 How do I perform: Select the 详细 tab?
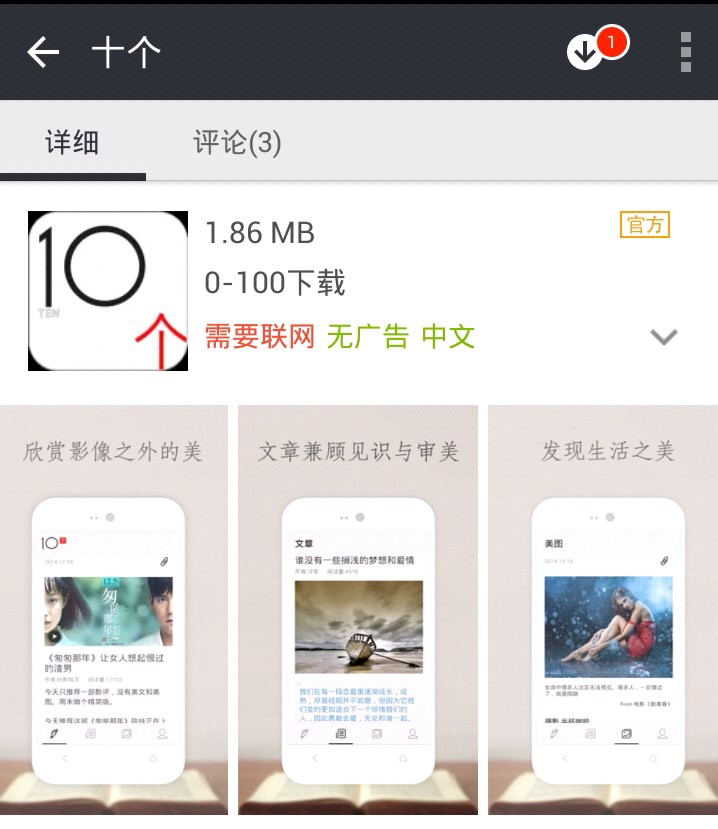coord(72,143)
